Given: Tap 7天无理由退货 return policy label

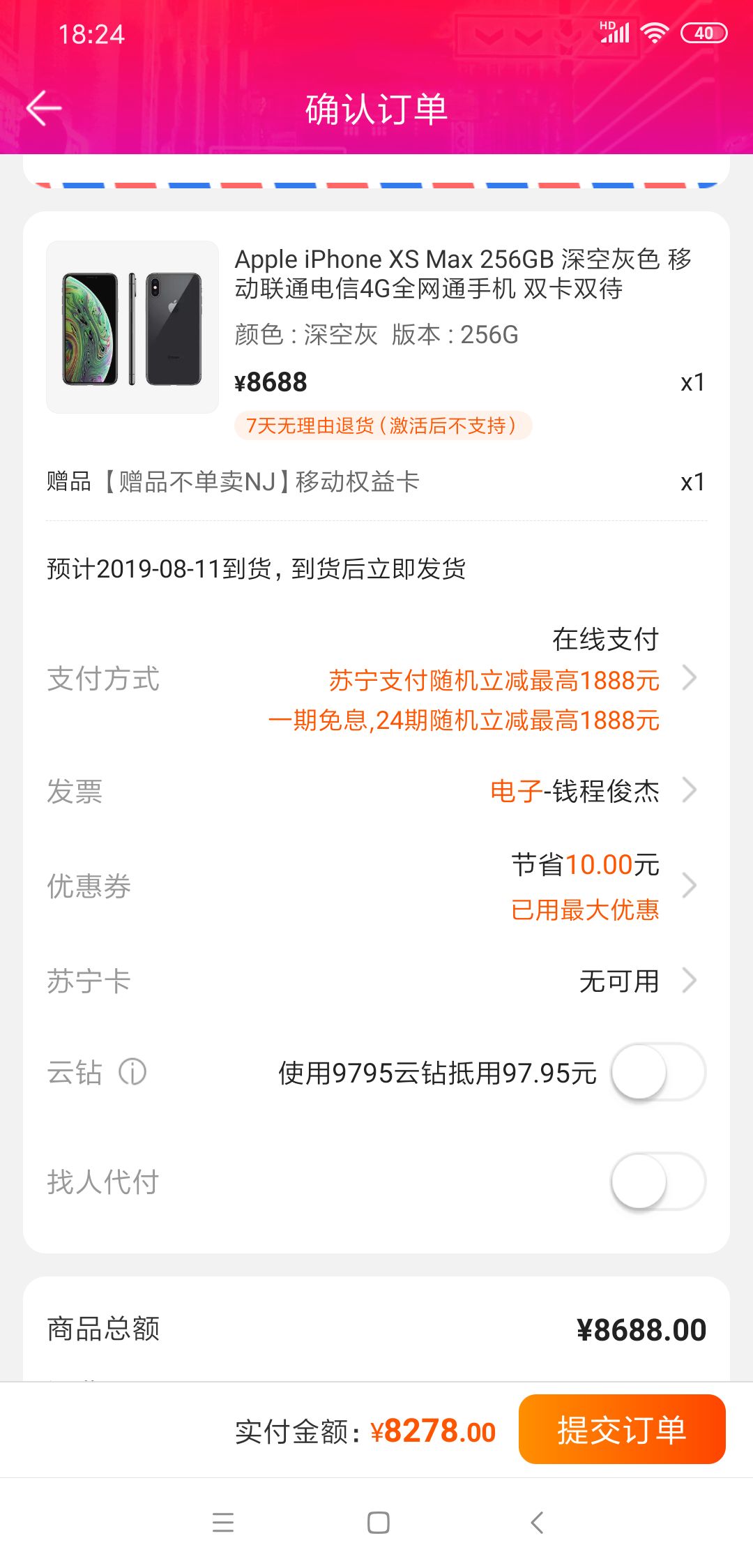Looking at the screenshot, I should click(386, 425).
